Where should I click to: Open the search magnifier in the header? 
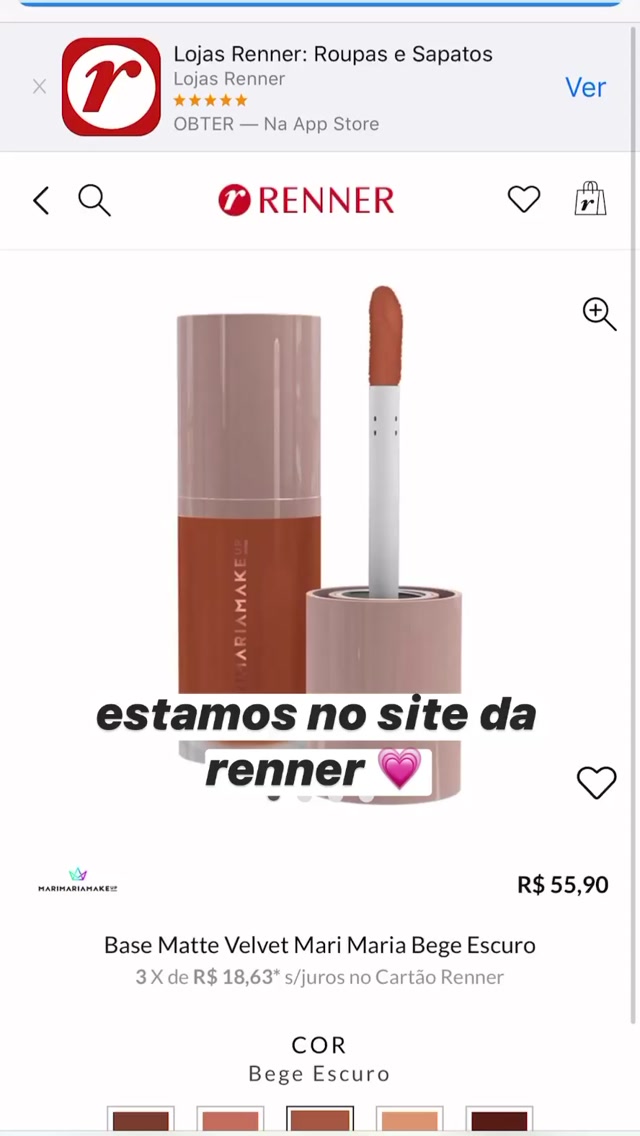(x=94, y=200)
